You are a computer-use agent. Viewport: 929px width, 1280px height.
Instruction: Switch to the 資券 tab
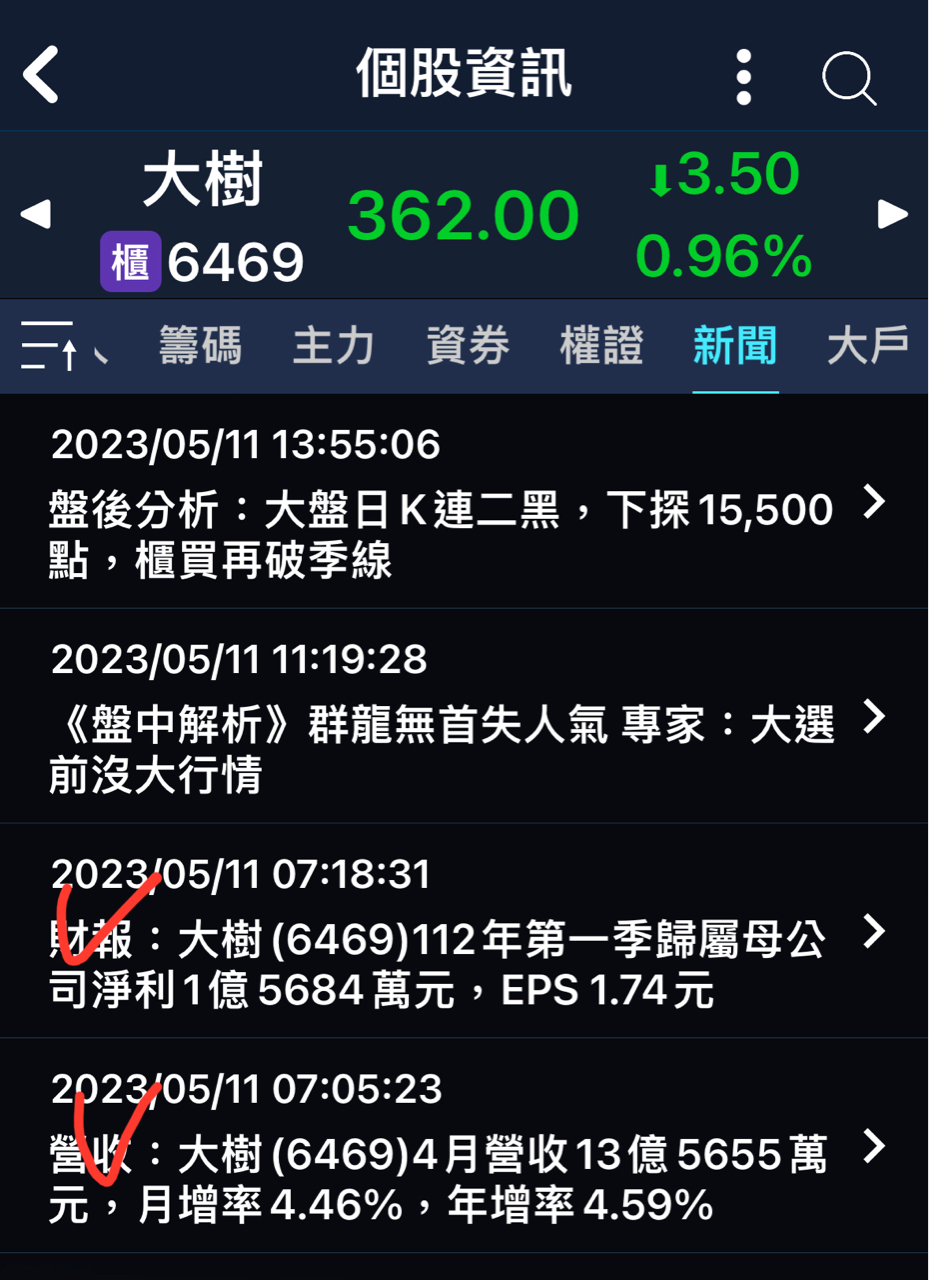pos(467,346)
